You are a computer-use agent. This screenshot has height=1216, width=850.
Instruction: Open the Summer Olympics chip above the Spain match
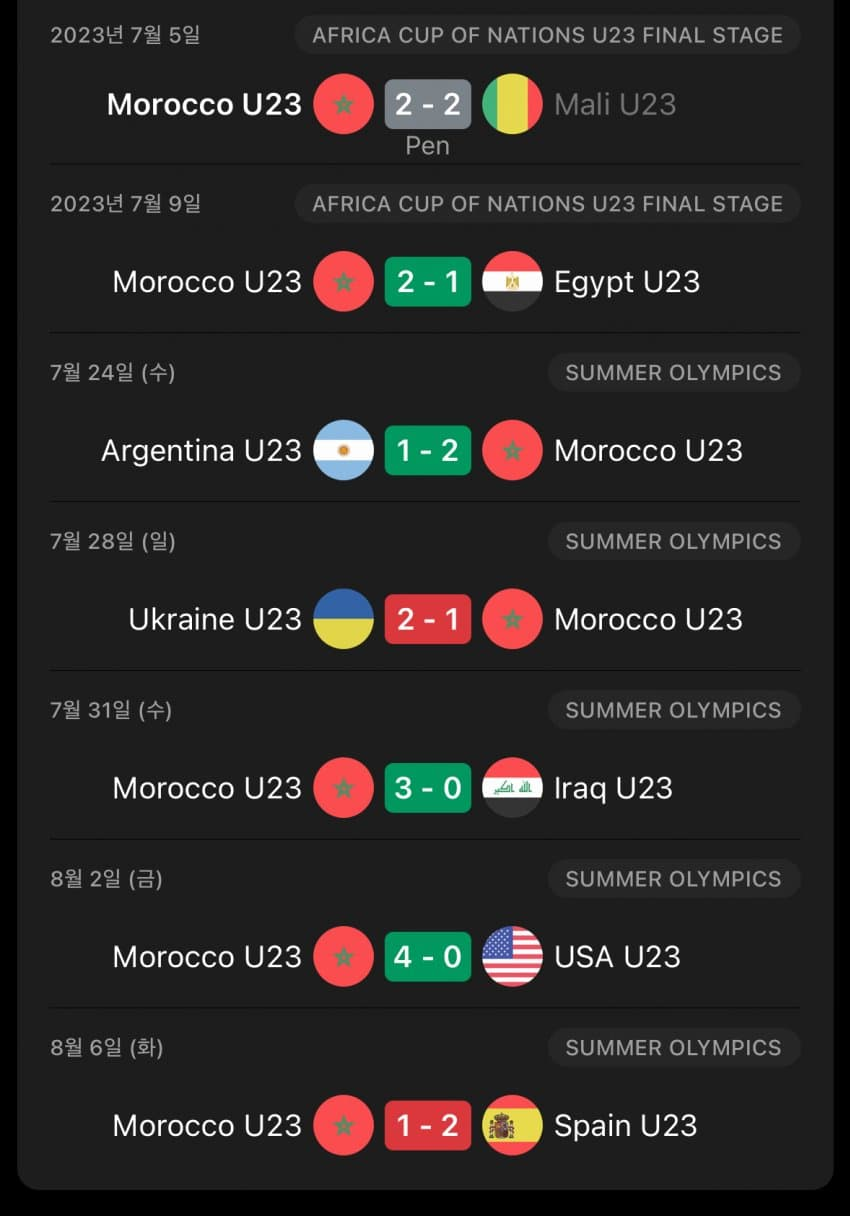click(673, 1048)
